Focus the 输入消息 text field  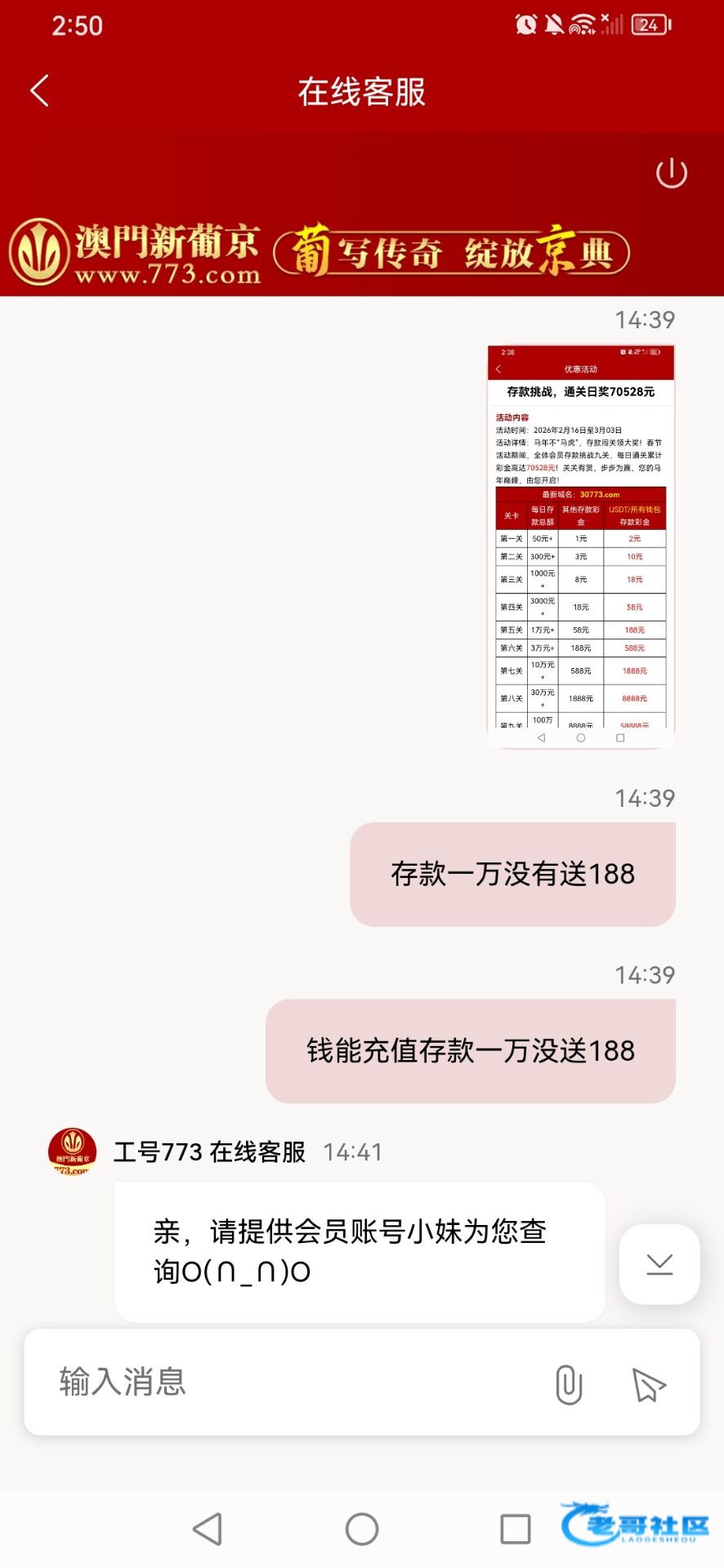click(x=286, y=1383)
